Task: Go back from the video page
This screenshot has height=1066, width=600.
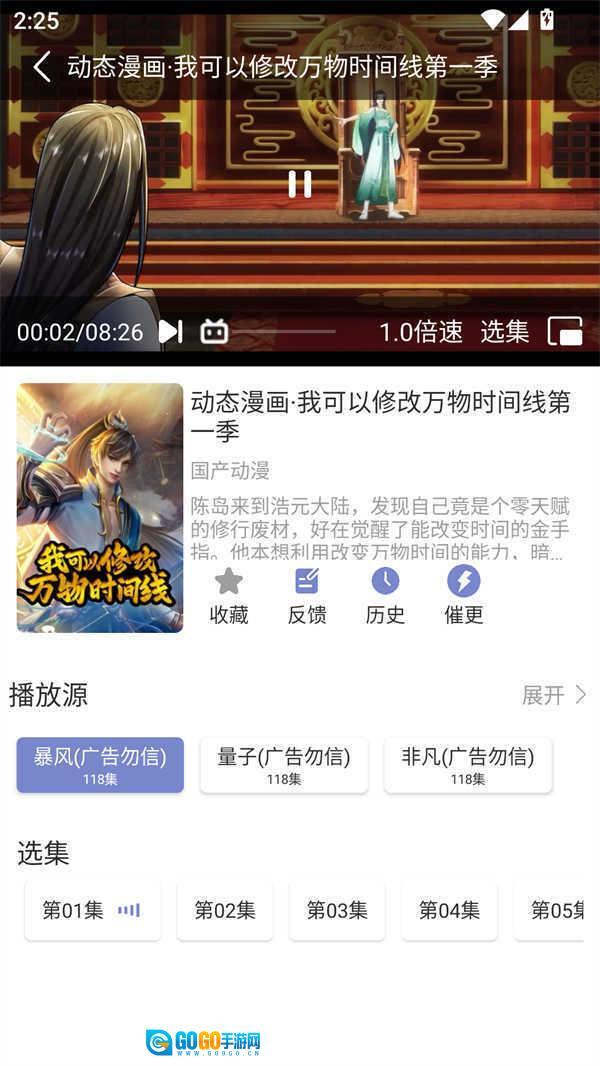Action: [41, 67]
